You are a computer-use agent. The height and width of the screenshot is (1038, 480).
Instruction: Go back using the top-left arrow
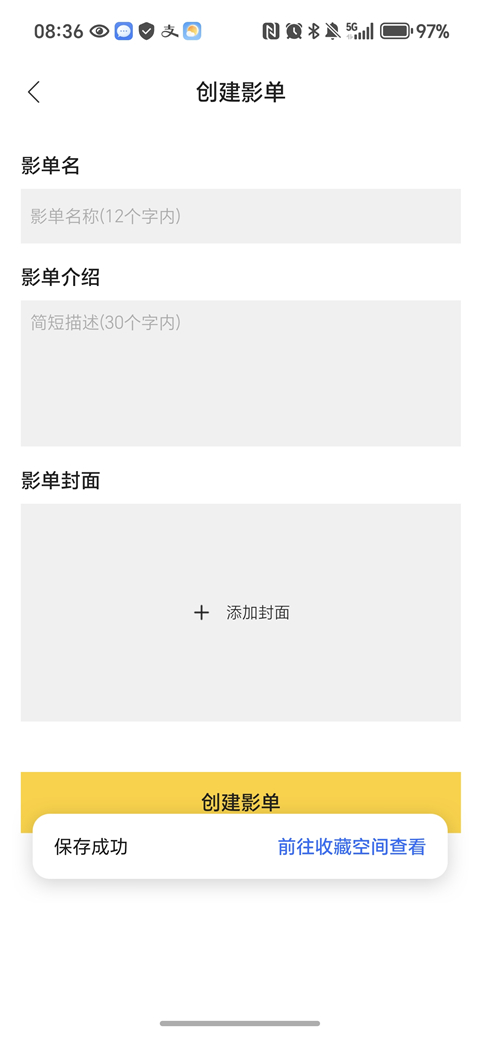34,92
